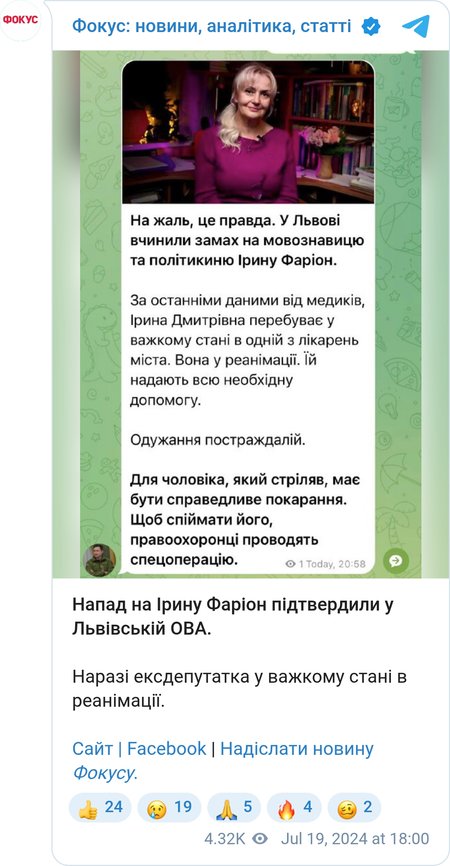Open the Telegram paper plane icon
450x866 pixels.
click(x=416, y=25)
